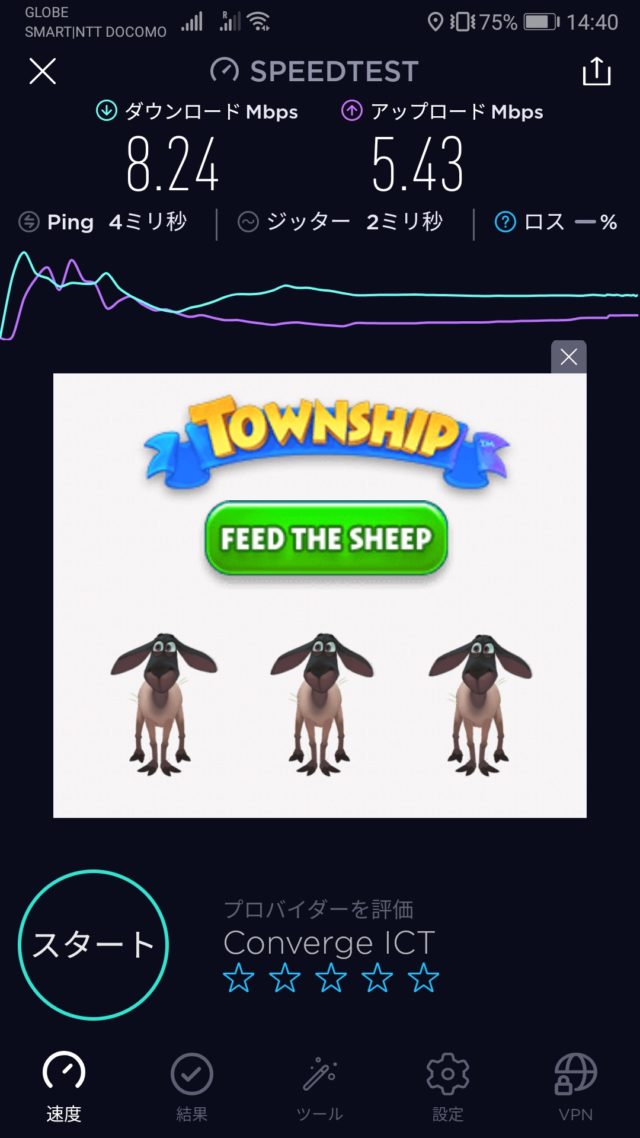Open the ツール tools tab
This screenshot has height=1138, width=640.
pyautogui.click(x=320, y=1087)
